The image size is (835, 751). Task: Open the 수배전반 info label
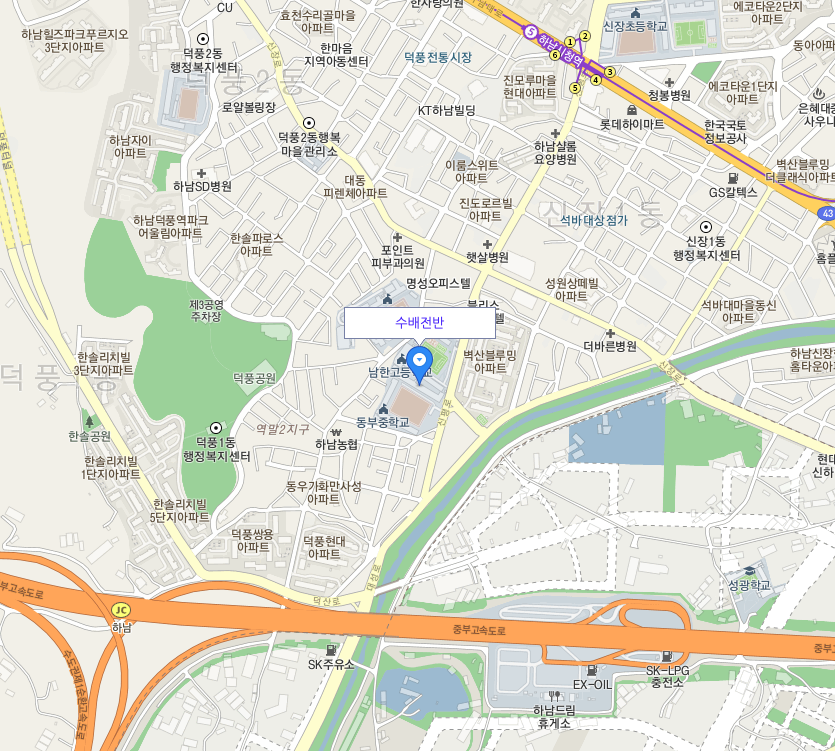click(419, 323)
